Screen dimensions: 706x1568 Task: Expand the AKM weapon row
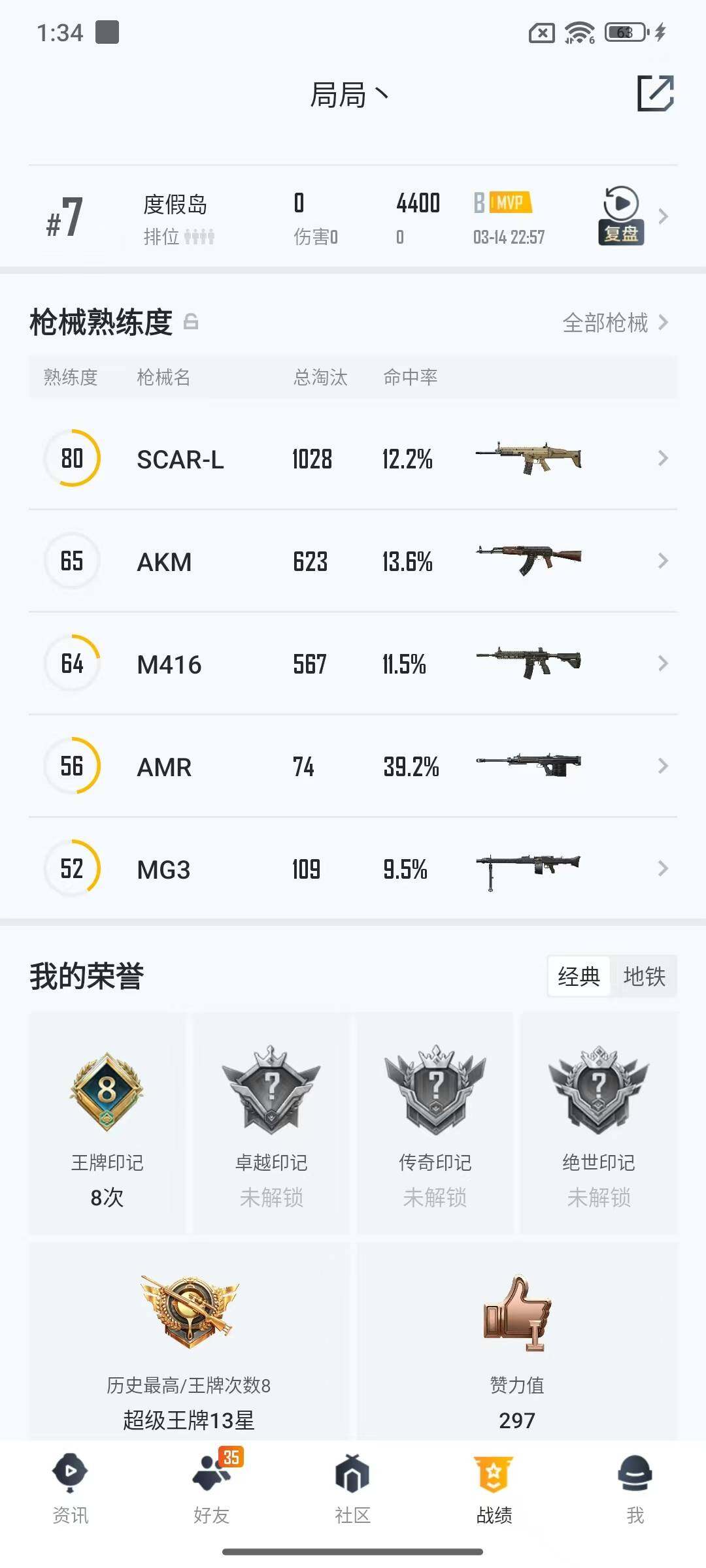tap(353, 561)
